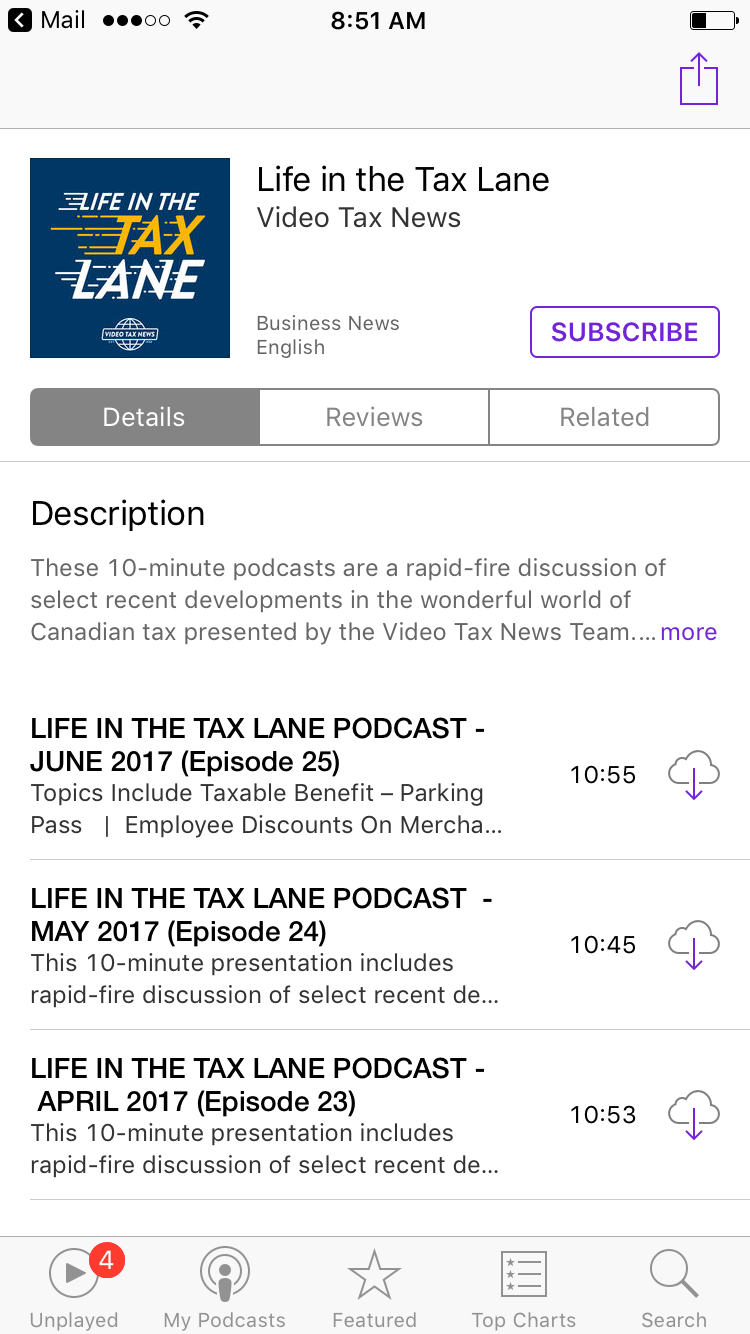750x1334 pixels.
Task: Download the June 2017 episode
Action: (x=694, y=775)
